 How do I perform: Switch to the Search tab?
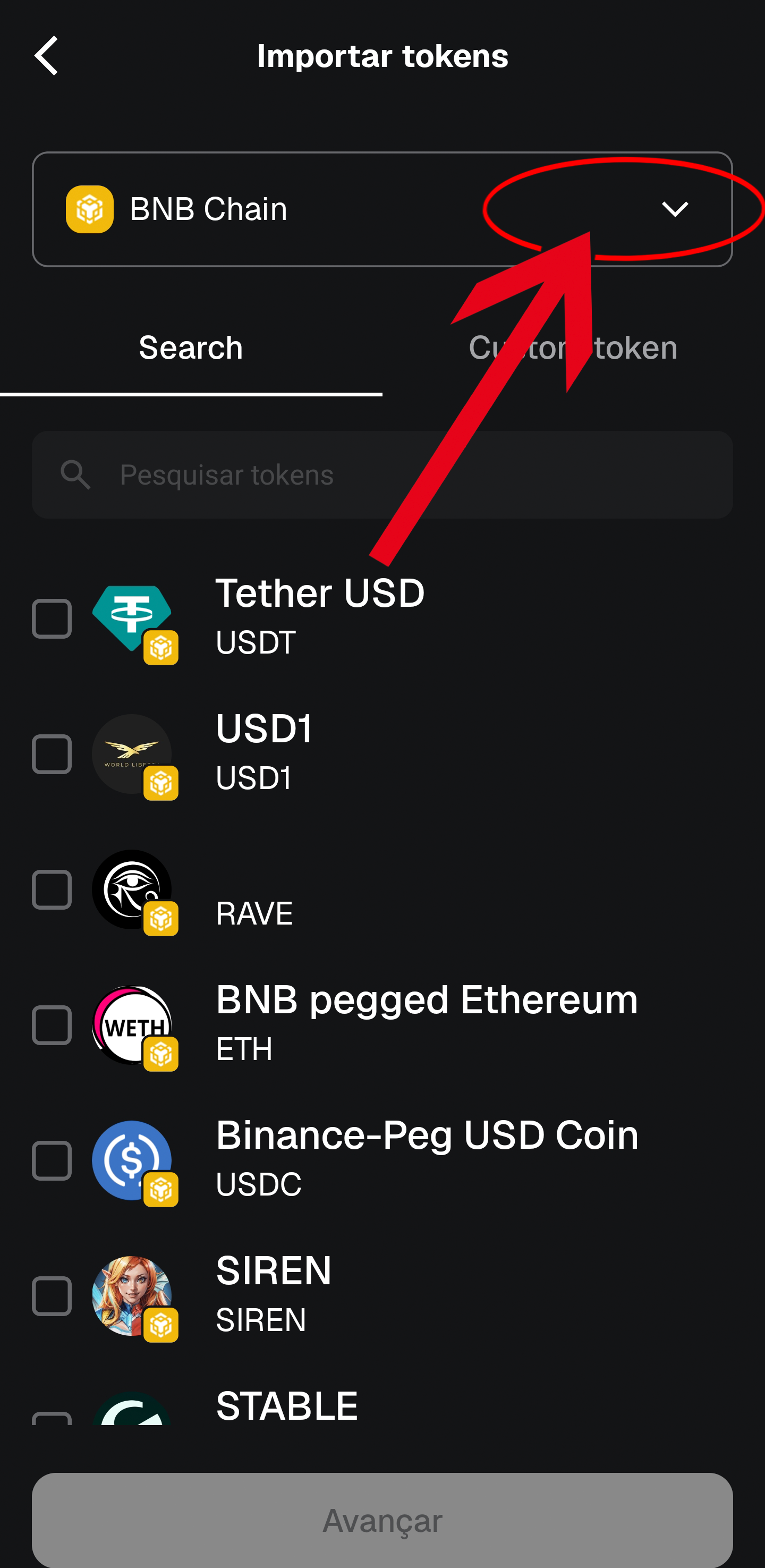[191, 348]
